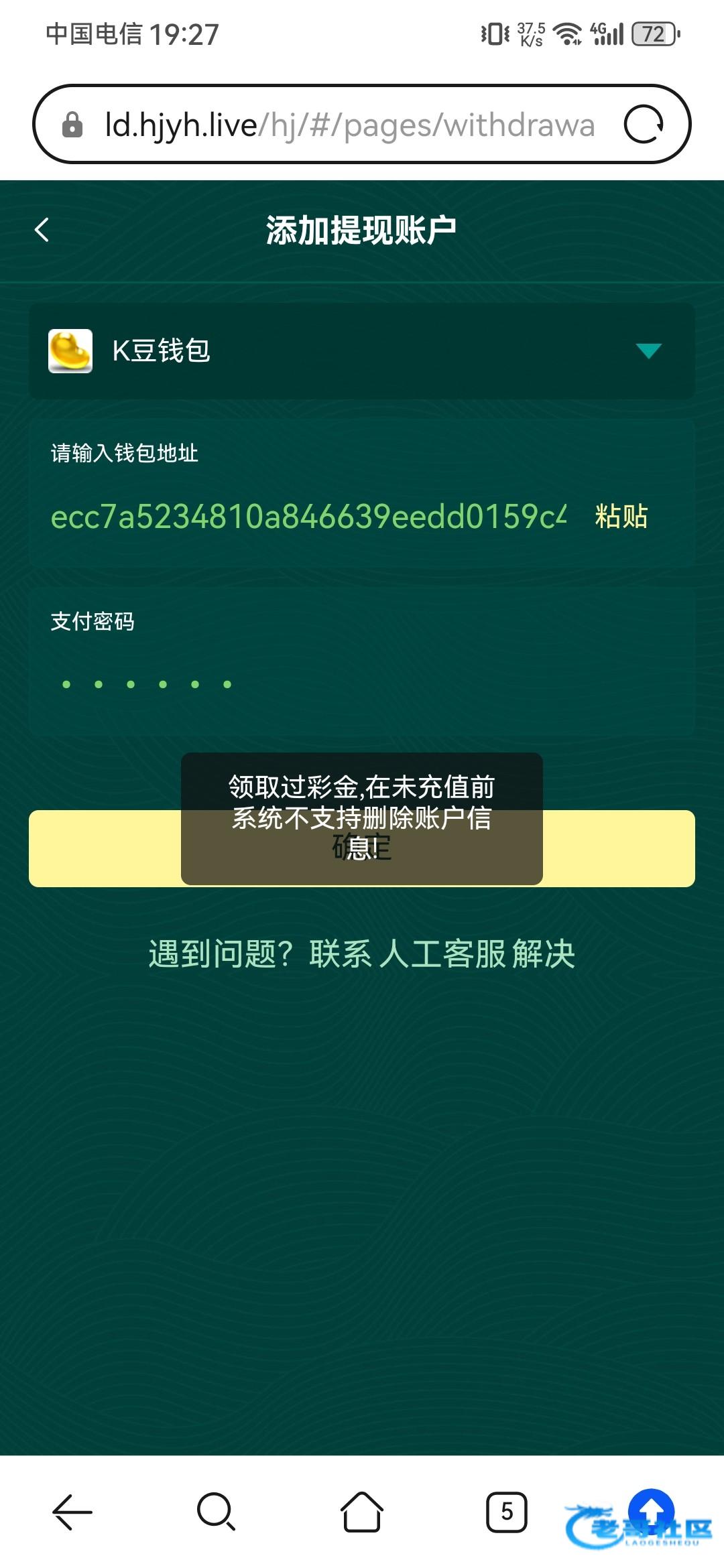Navigate back using browser back arrow

point(72,1512)
